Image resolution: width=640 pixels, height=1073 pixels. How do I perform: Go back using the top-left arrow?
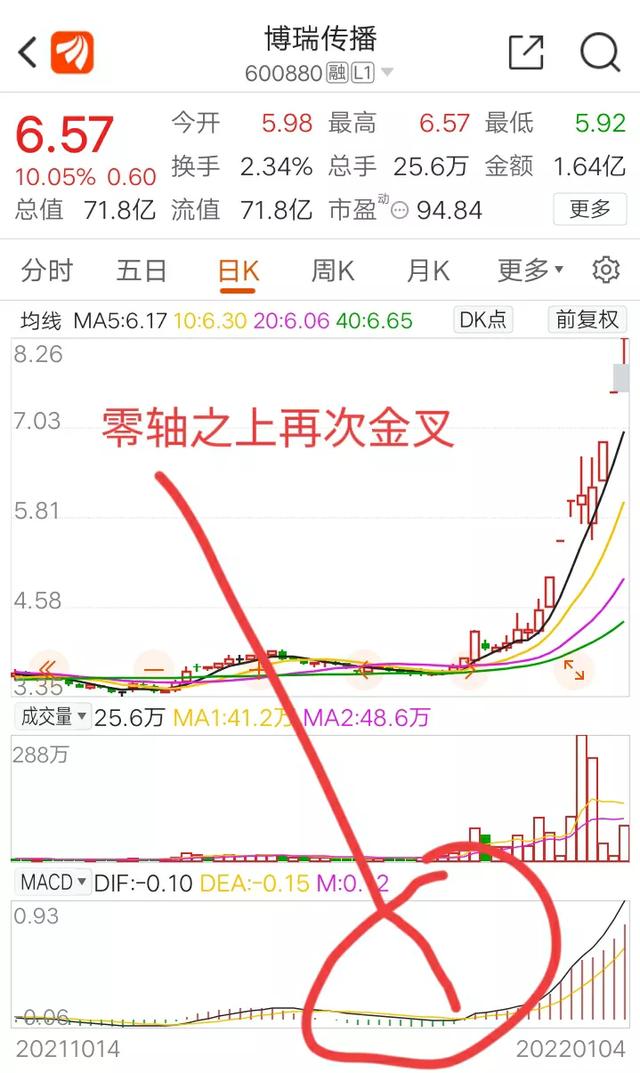27,53
